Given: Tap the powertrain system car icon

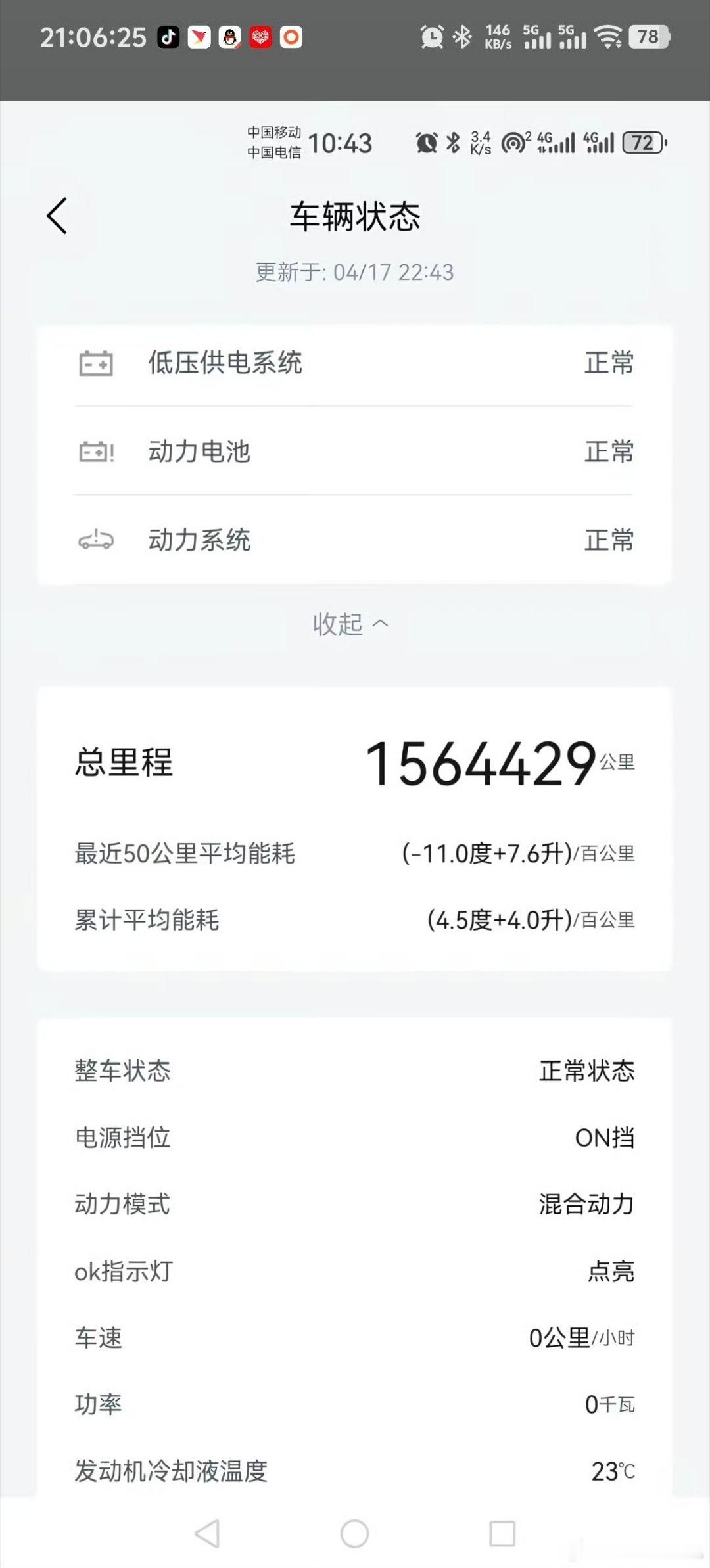Looking at the screenshot, I should [97, 541].
